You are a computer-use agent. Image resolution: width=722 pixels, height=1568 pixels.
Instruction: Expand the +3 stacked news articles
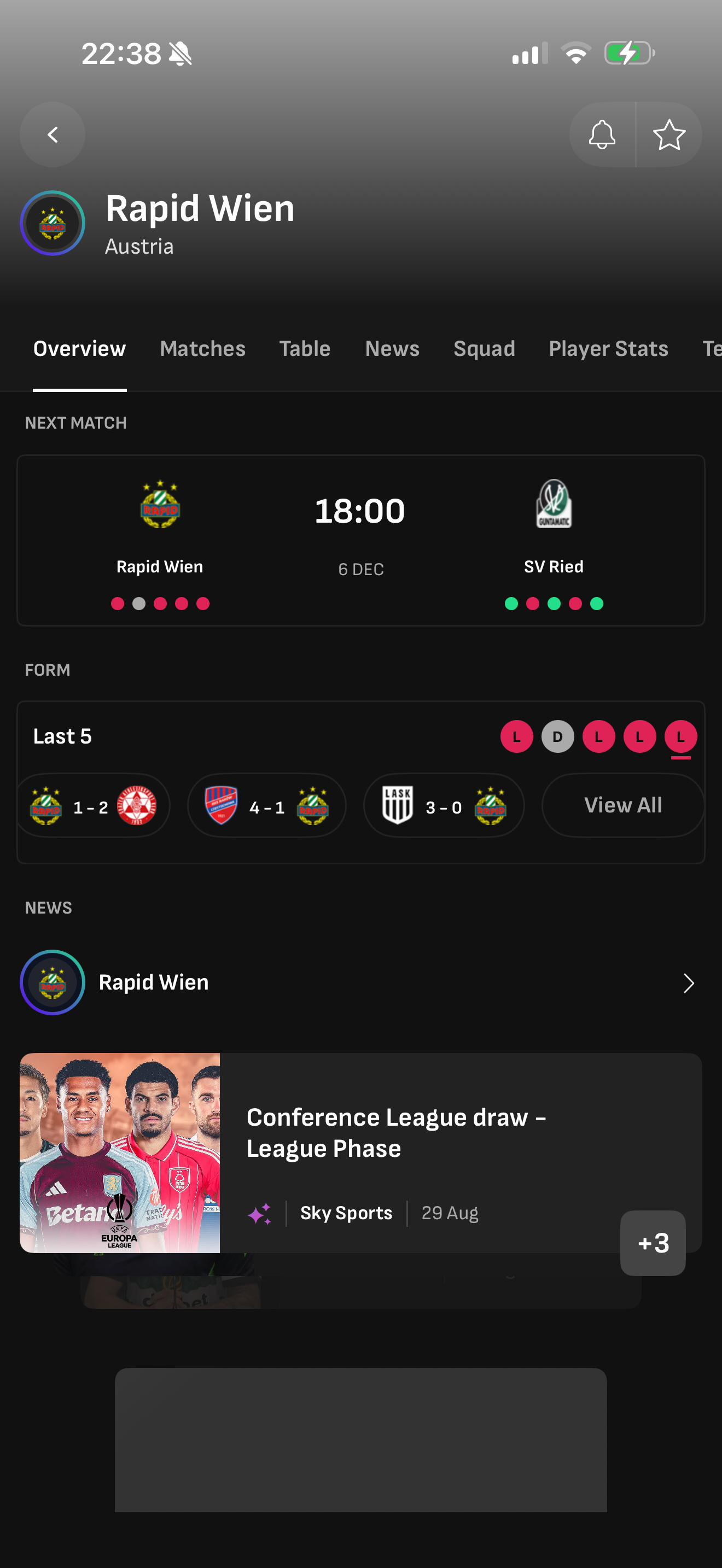click(x=653, y=1243)
